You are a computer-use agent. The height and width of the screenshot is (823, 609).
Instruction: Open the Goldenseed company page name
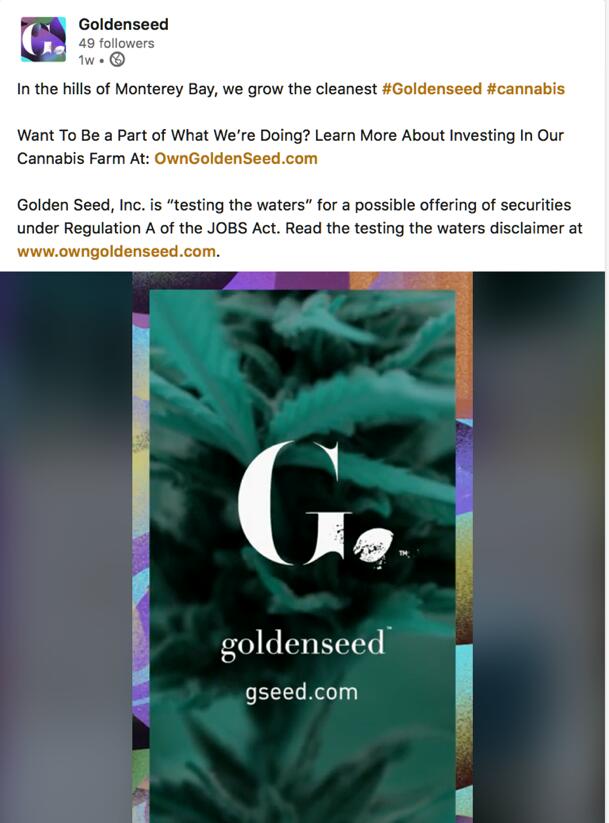click(123, 24)
